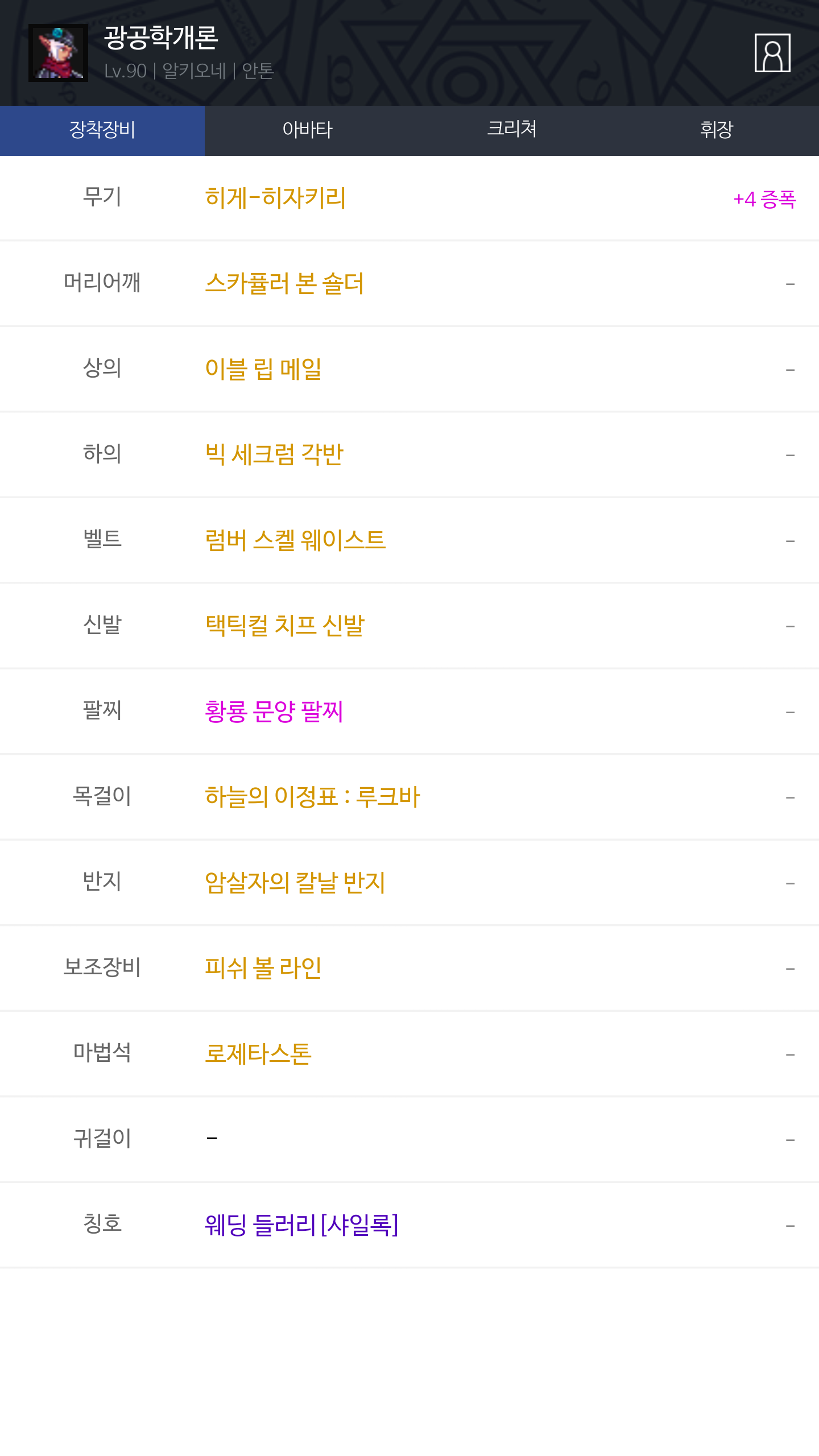The image size is (819, 1456).
Task: Open 황룡 문양 팔찌 bracelet item
Action: (x=274, y=712)
